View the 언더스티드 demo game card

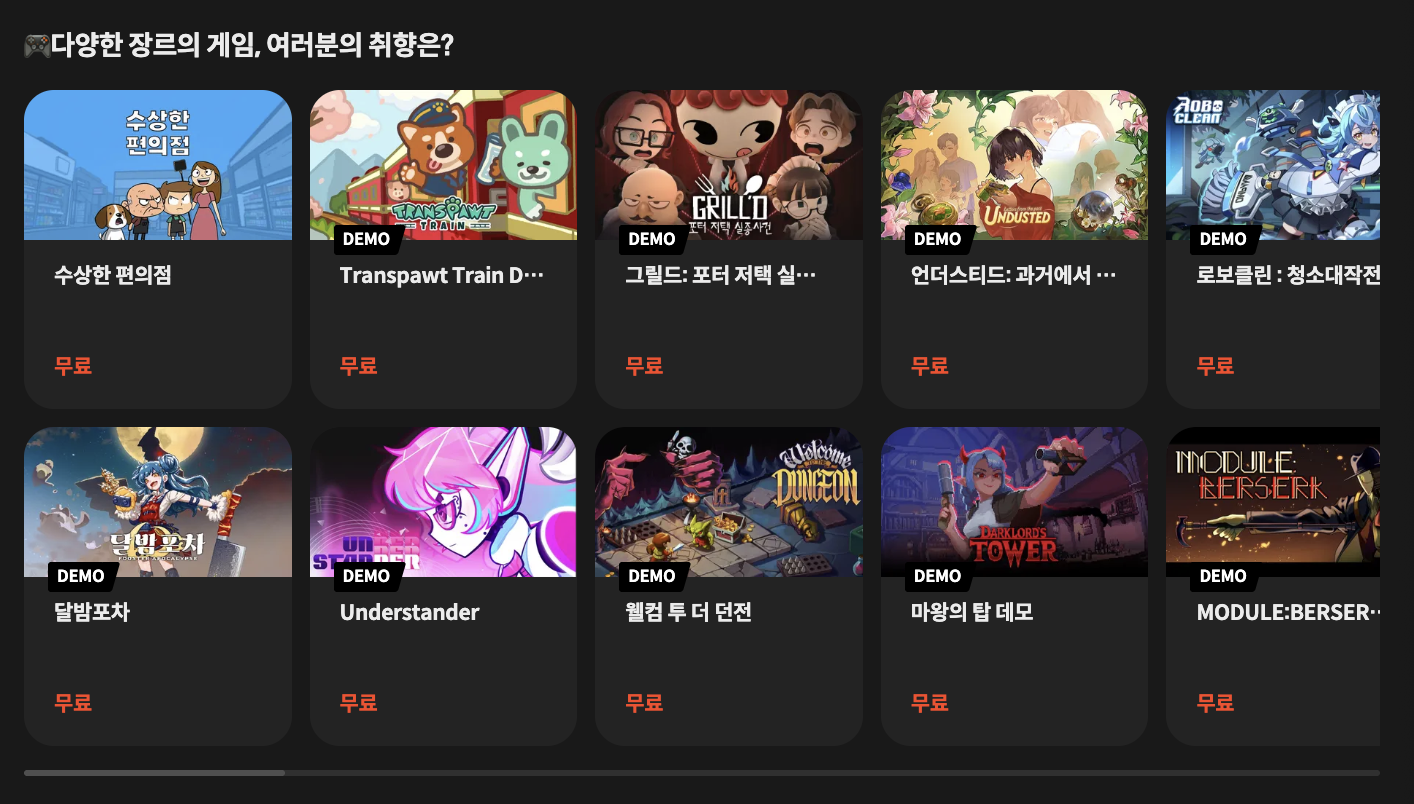(x=1014, y=248)
